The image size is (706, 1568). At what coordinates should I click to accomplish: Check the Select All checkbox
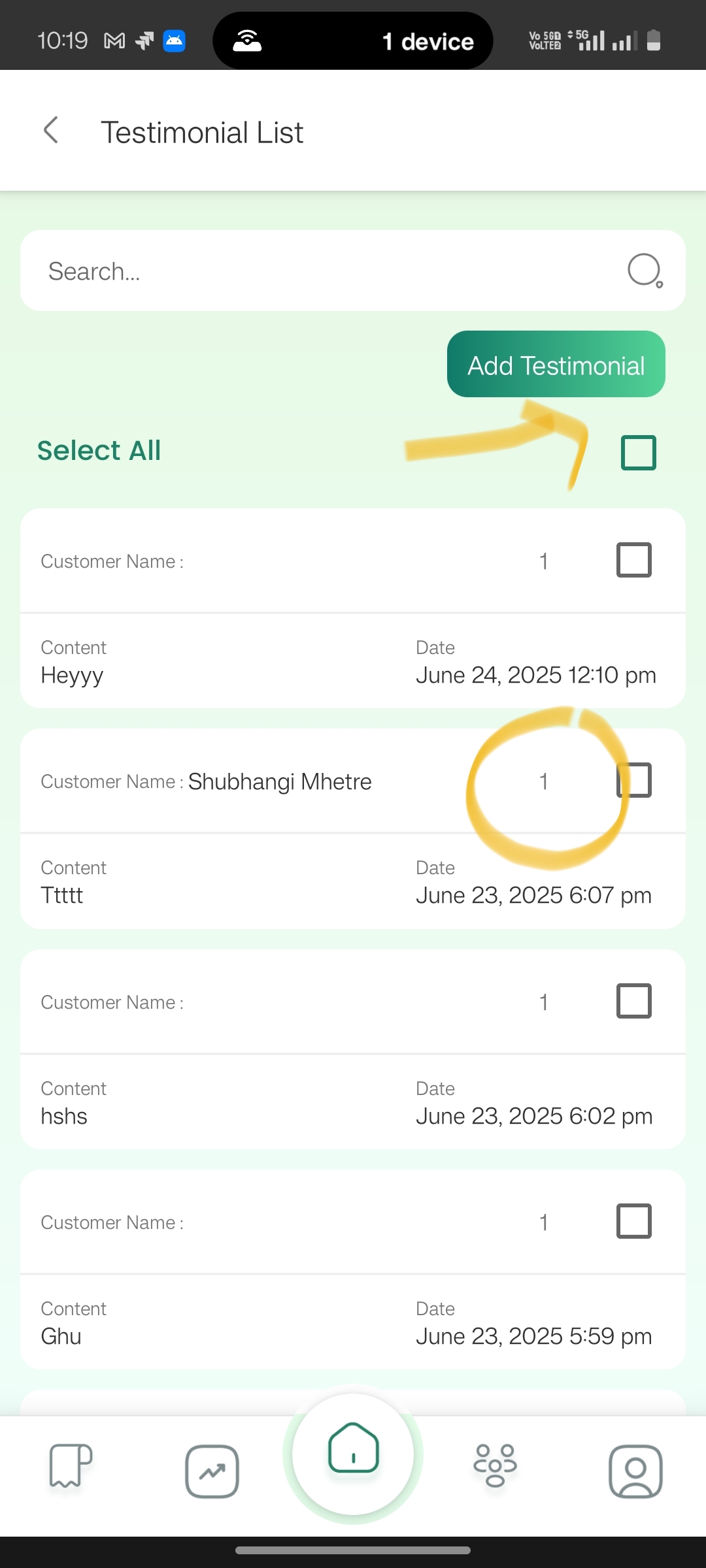(638, 452)
